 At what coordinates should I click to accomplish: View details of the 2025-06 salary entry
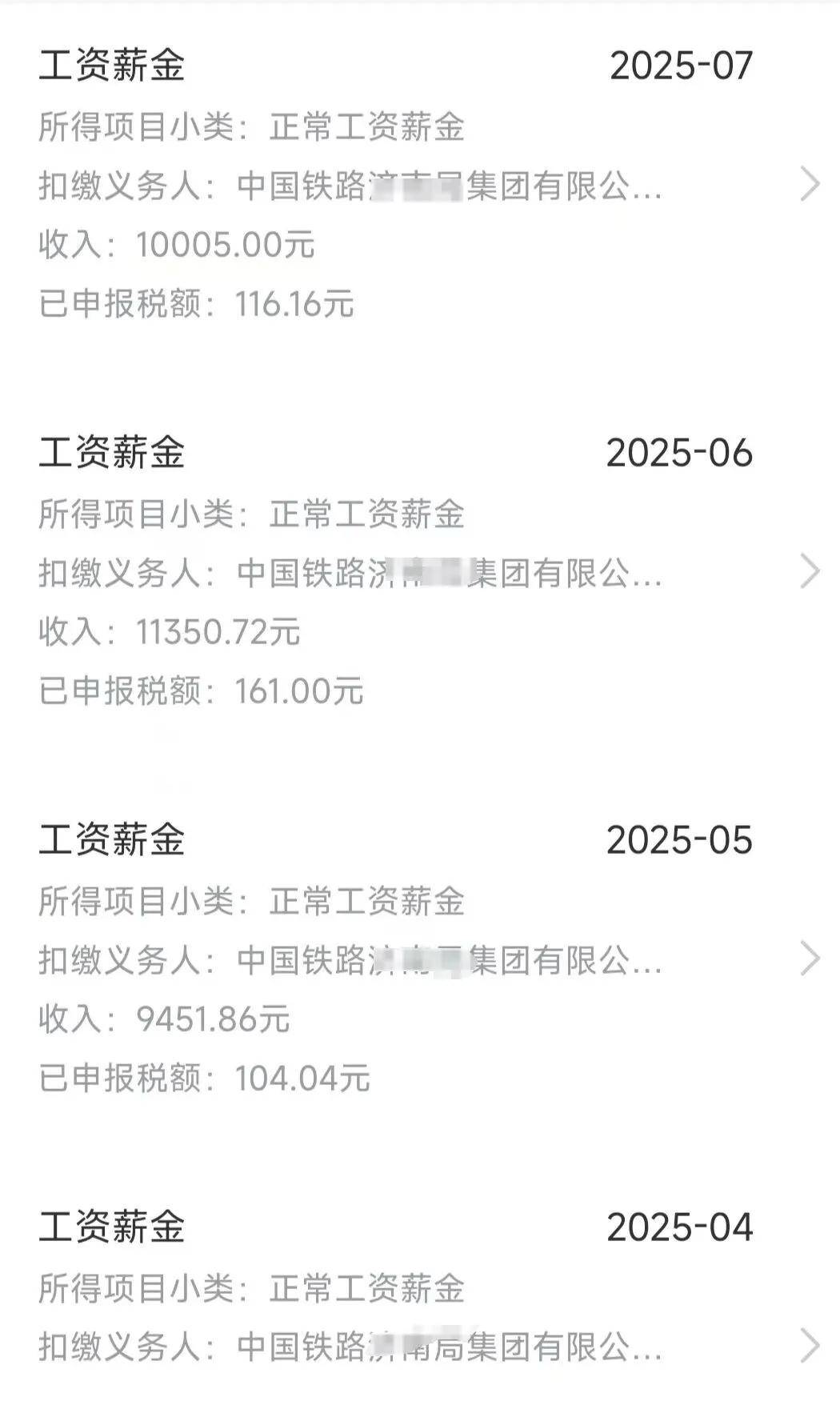[810, 571]
